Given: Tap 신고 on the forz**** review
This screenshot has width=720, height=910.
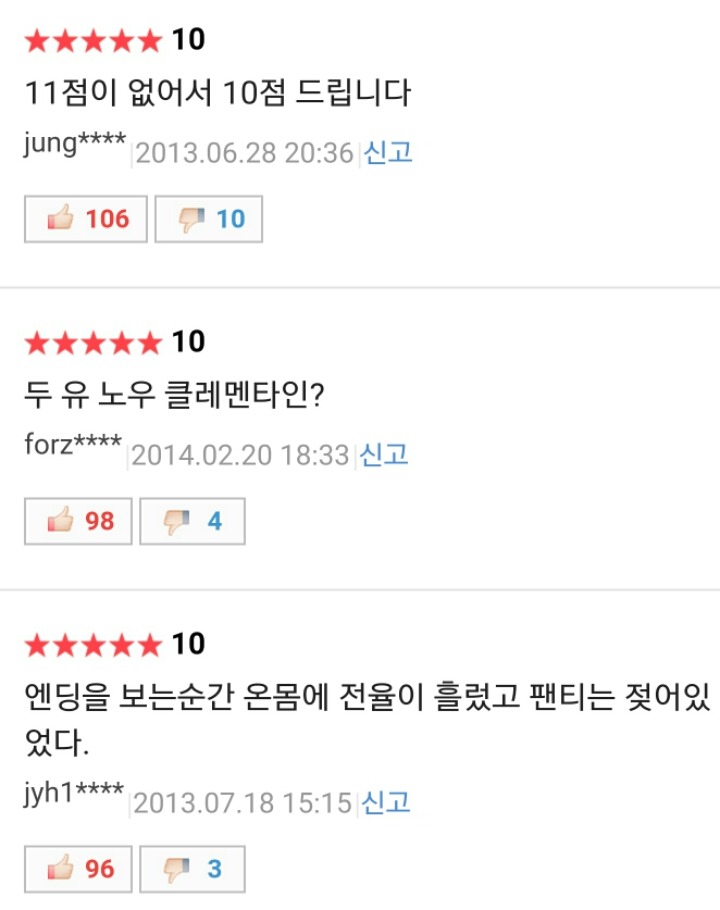Looking at the screenshot, I should click(385, 455).
